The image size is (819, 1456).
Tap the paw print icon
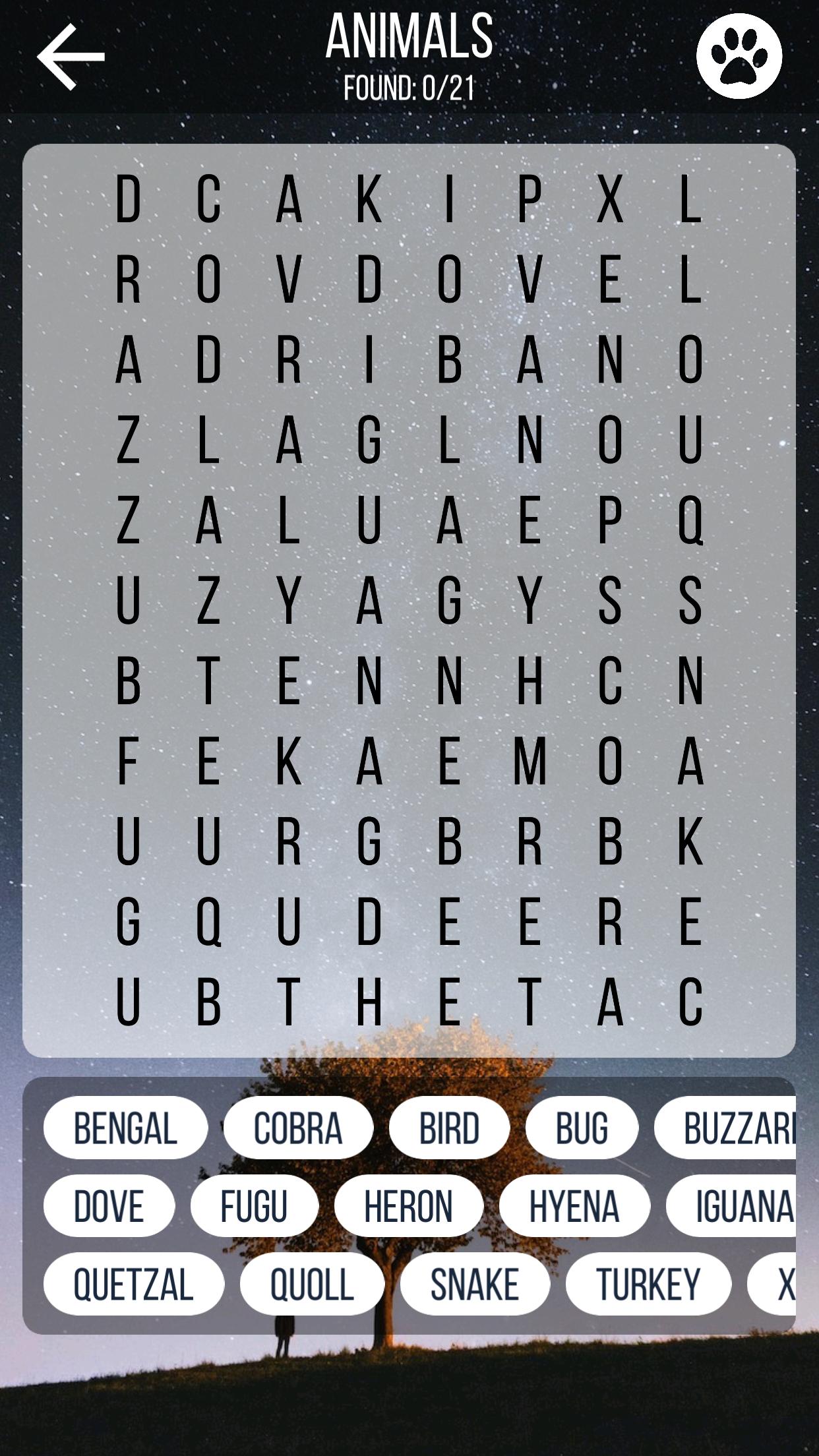pos(739,56)
